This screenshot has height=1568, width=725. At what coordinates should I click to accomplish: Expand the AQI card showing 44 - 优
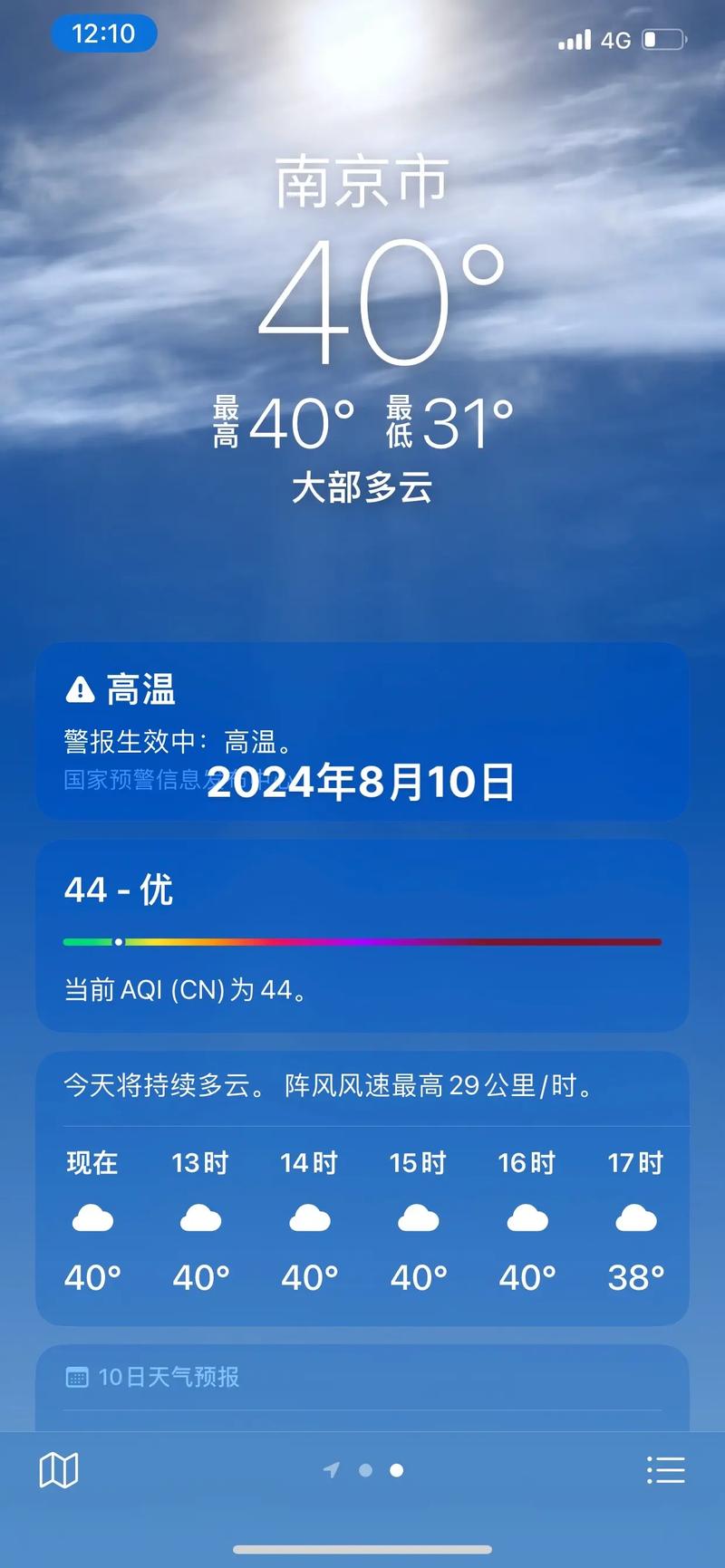[x=362, y=938]
